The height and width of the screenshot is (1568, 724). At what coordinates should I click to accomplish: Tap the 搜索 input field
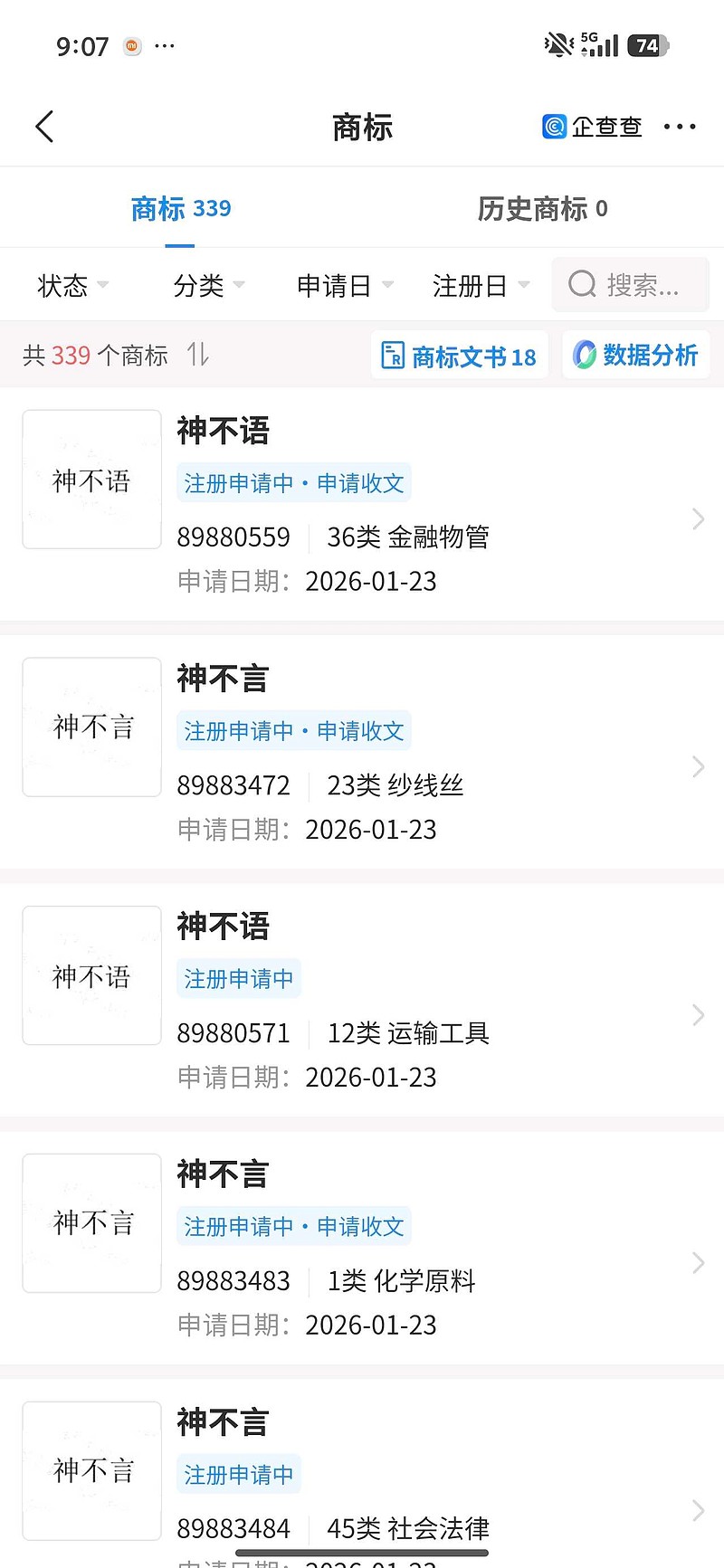[643, 284]
